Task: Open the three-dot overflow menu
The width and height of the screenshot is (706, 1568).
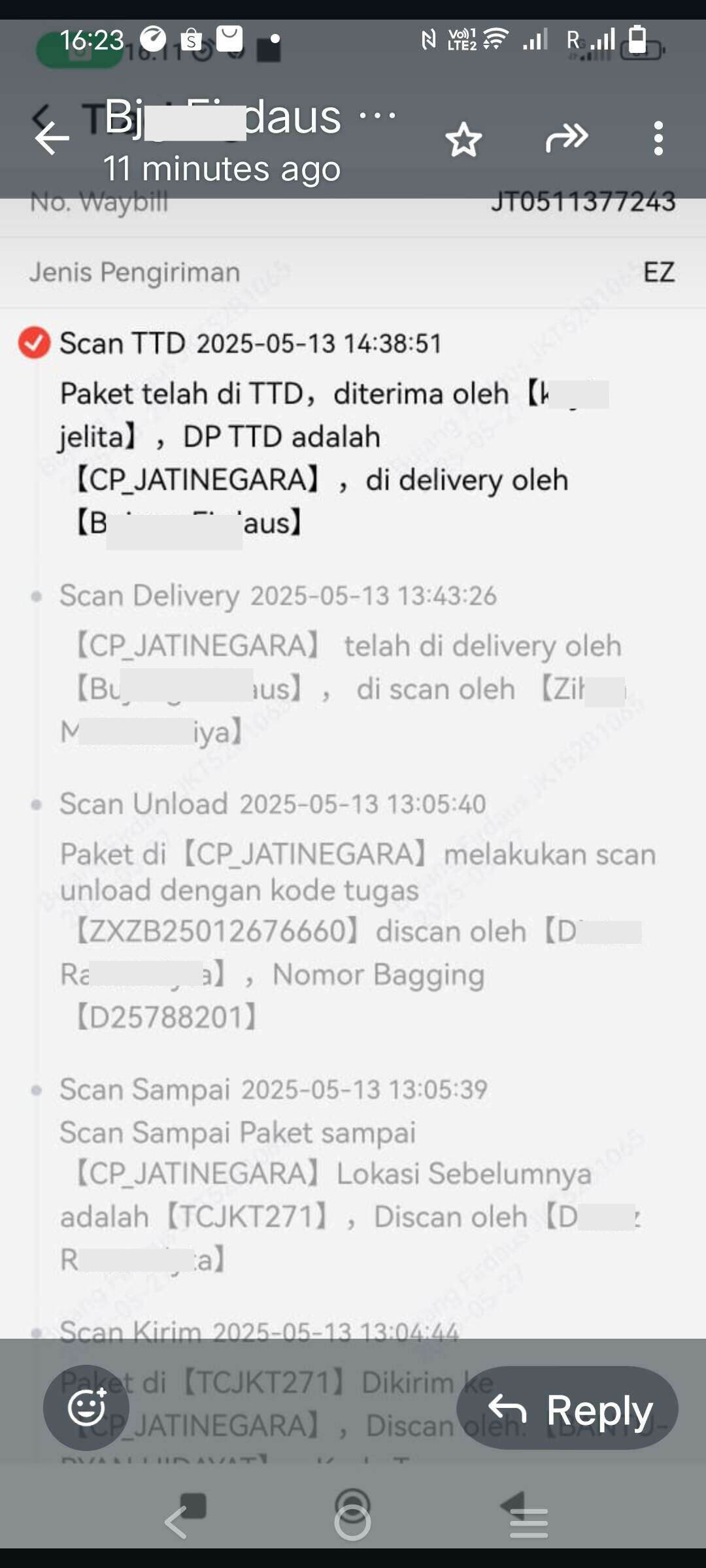Action: point(658,138)
